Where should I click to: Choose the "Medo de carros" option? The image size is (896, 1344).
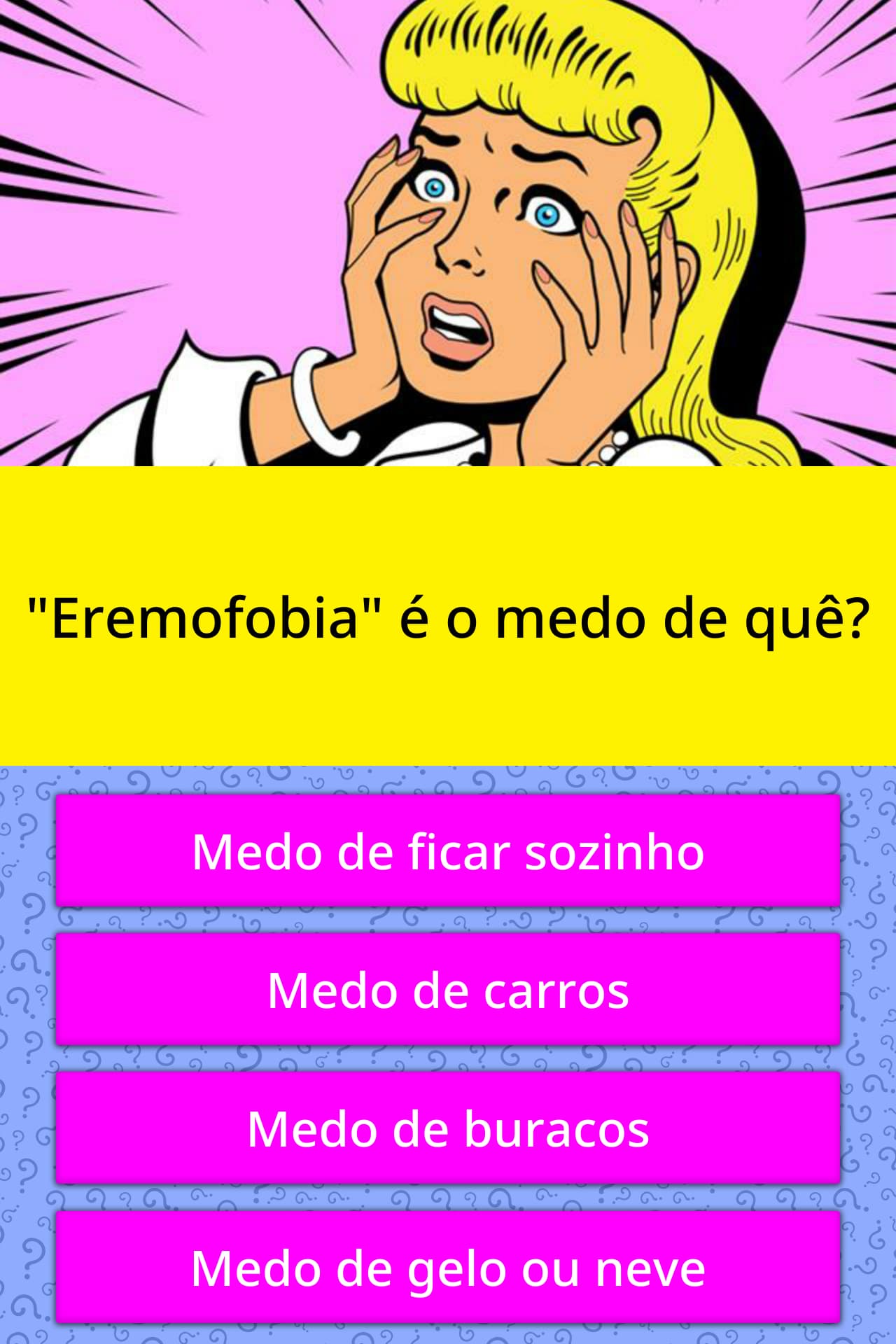448,989
